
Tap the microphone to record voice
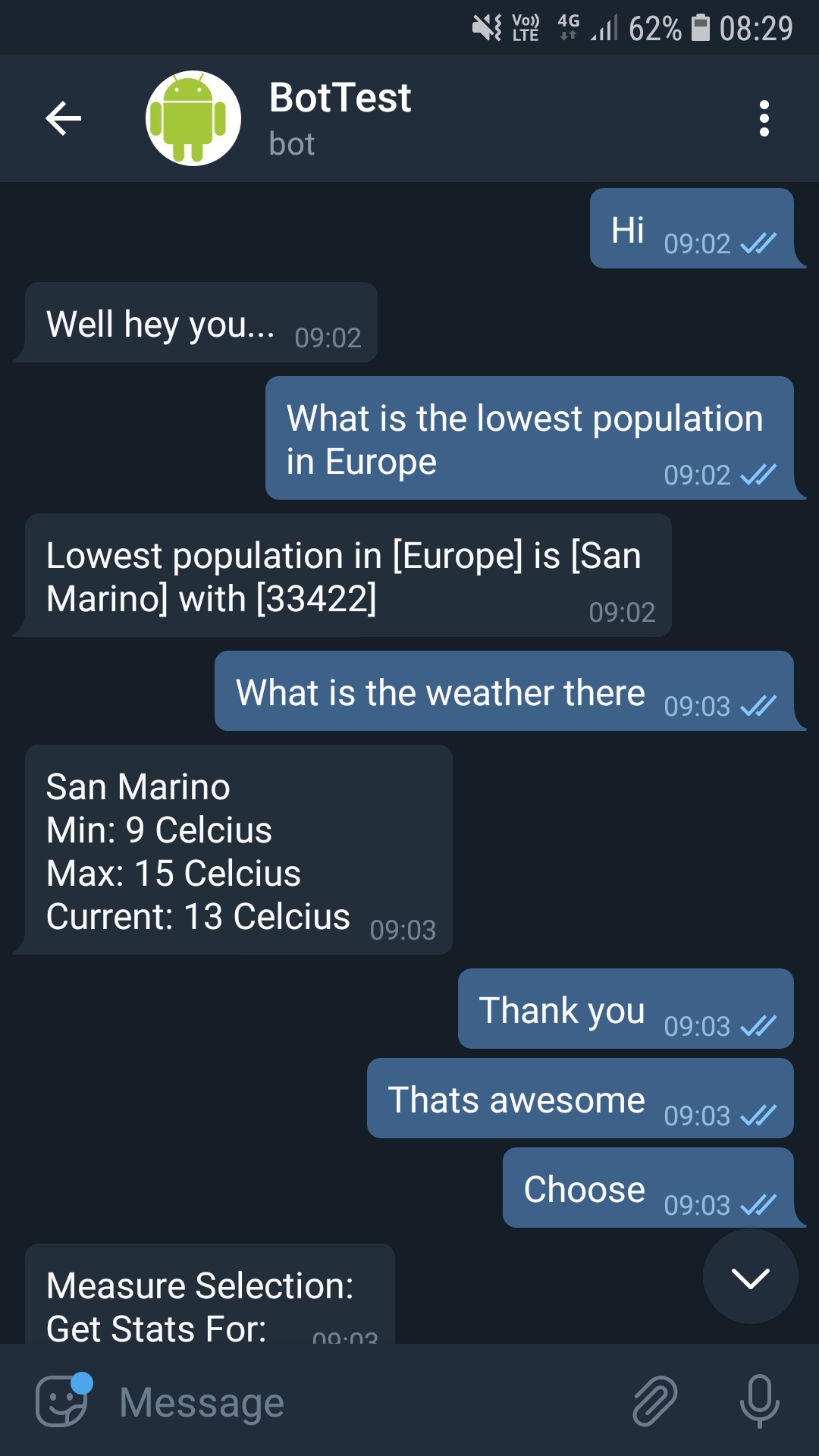[x=759, y=1401]
